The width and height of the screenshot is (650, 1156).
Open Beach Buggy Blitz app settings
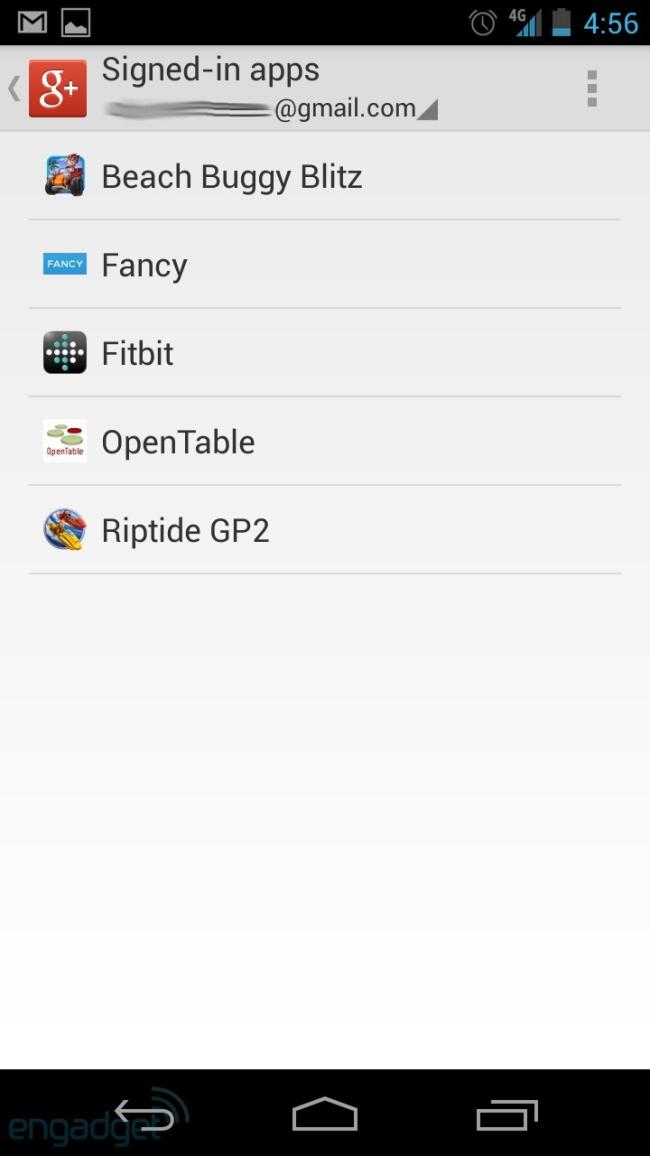(325, 176)
